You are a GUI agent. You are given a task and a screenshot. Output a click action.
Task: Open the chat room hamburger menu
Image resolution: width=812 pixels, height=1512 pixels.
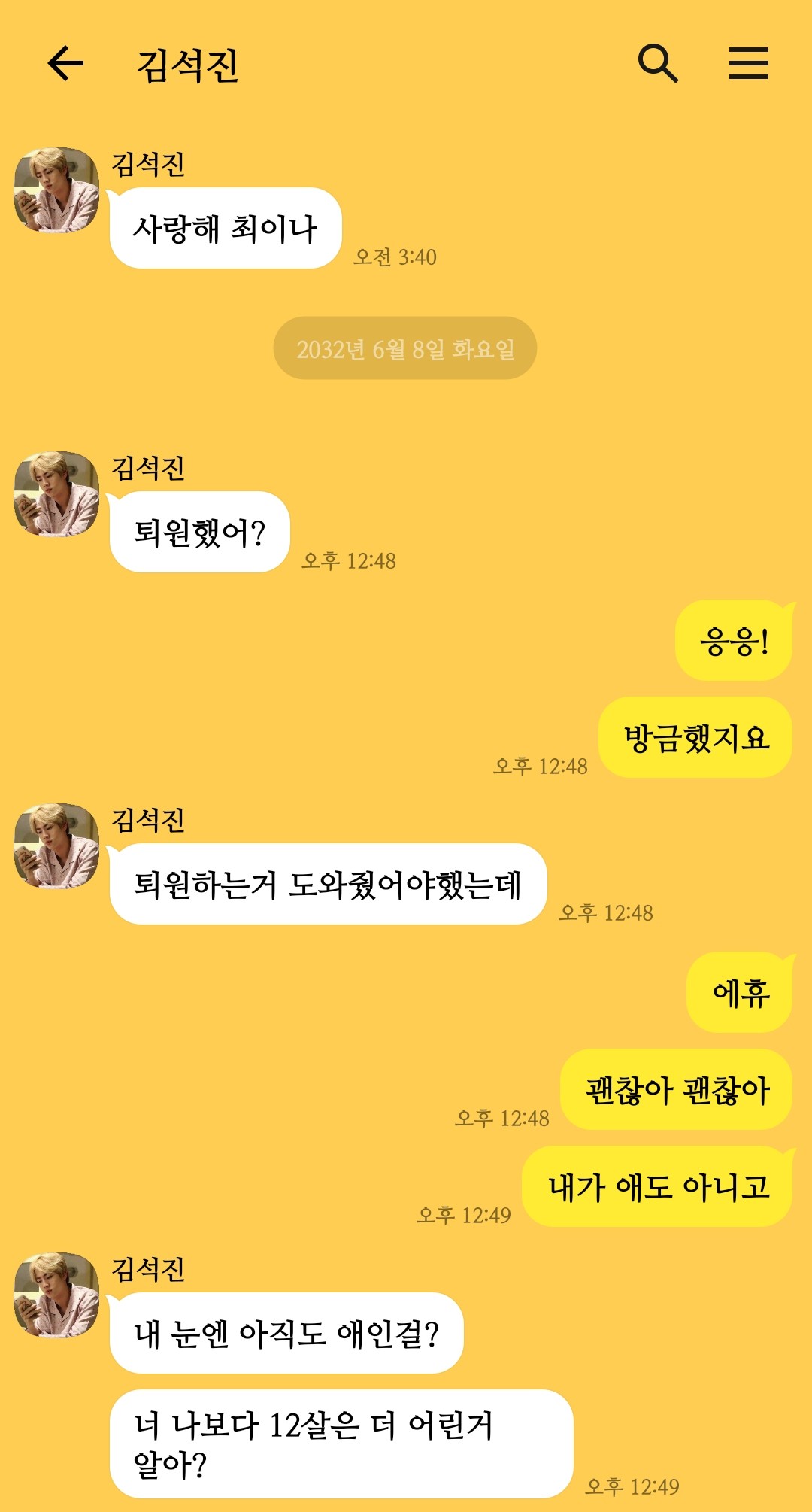[748, 63]
